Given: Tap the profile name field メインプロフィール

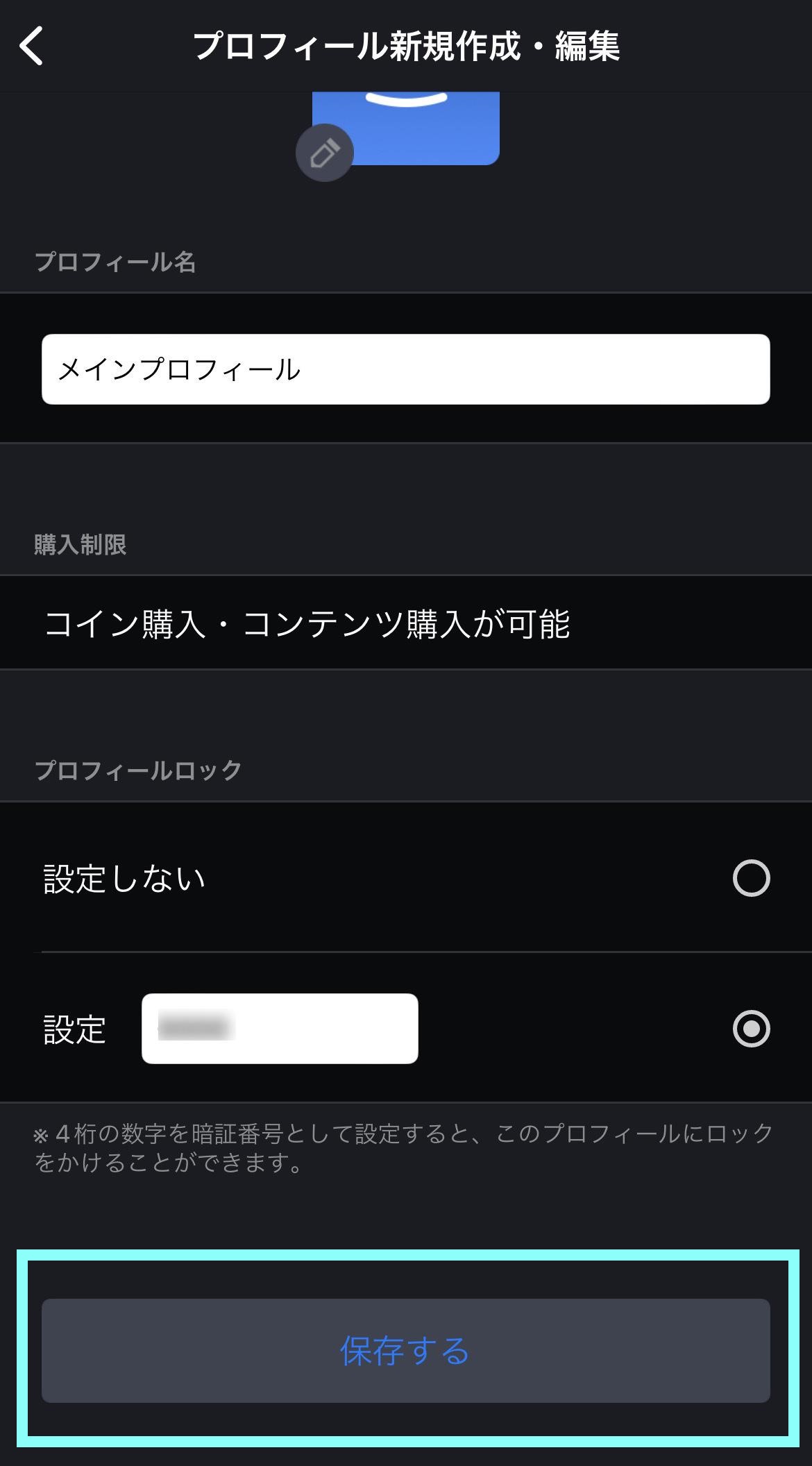Looking at the screenshot, I should tap(406, 369).
